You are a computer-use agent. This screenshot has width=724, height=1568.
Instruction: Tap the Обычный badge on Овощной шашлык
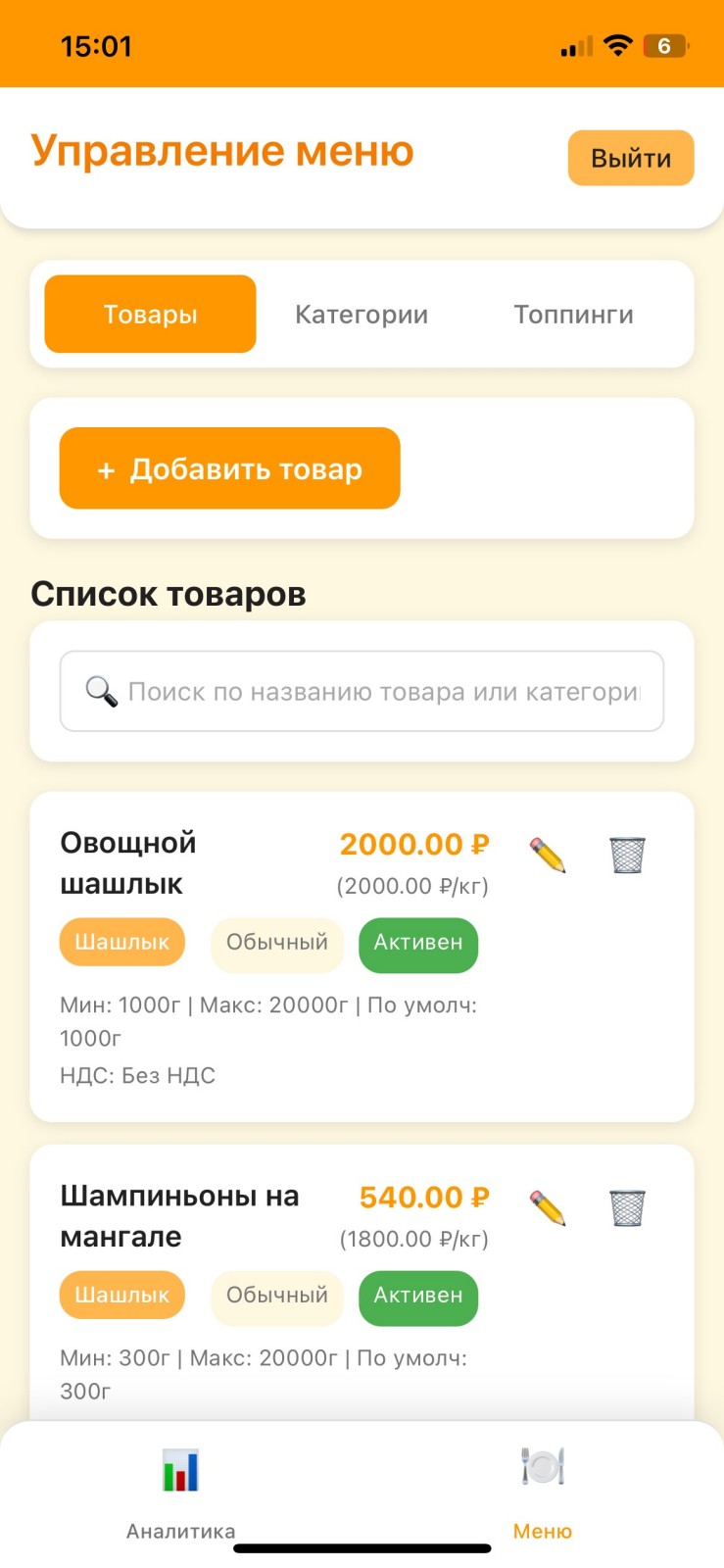(276, 944)
